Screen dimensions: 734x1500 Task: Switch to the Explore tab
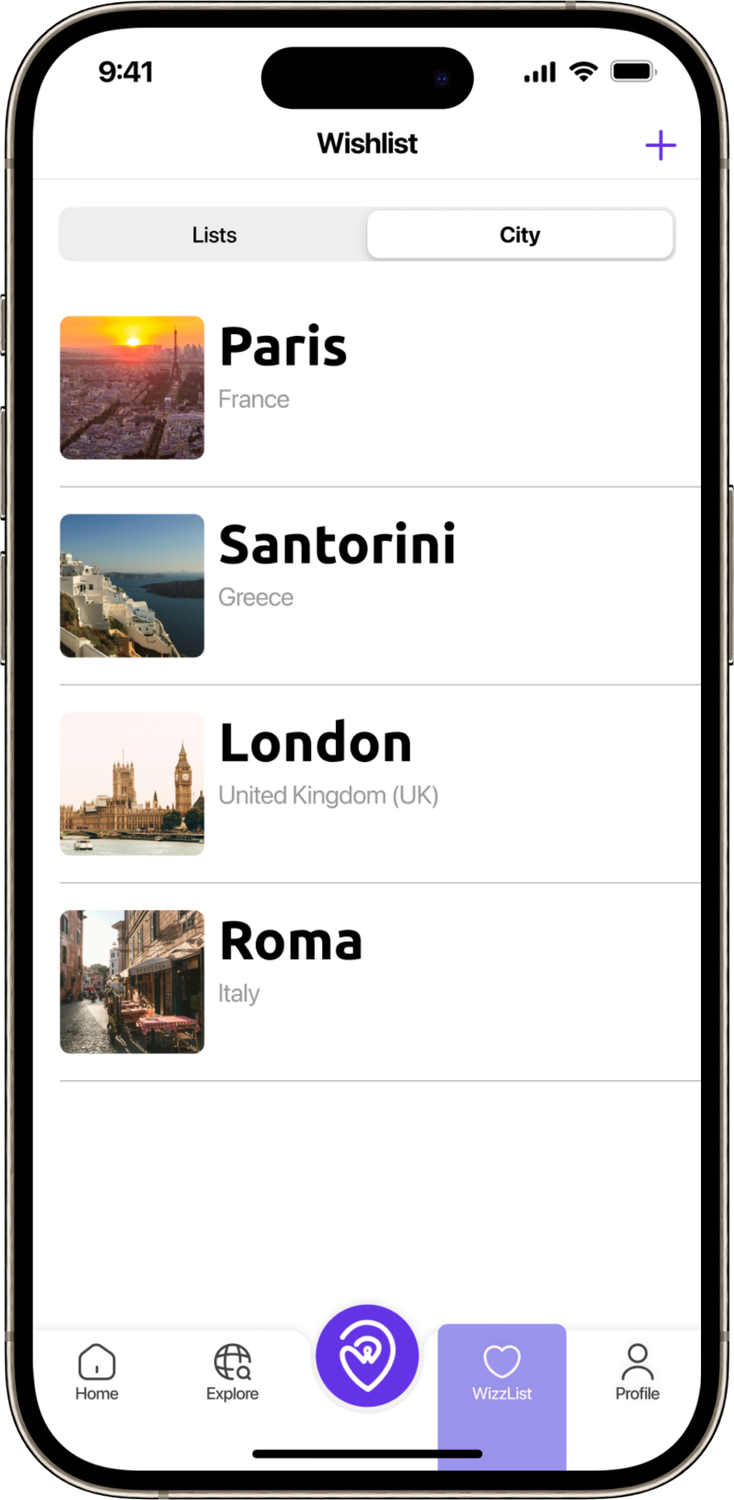pyautogui.click(x=232, y=1373)
